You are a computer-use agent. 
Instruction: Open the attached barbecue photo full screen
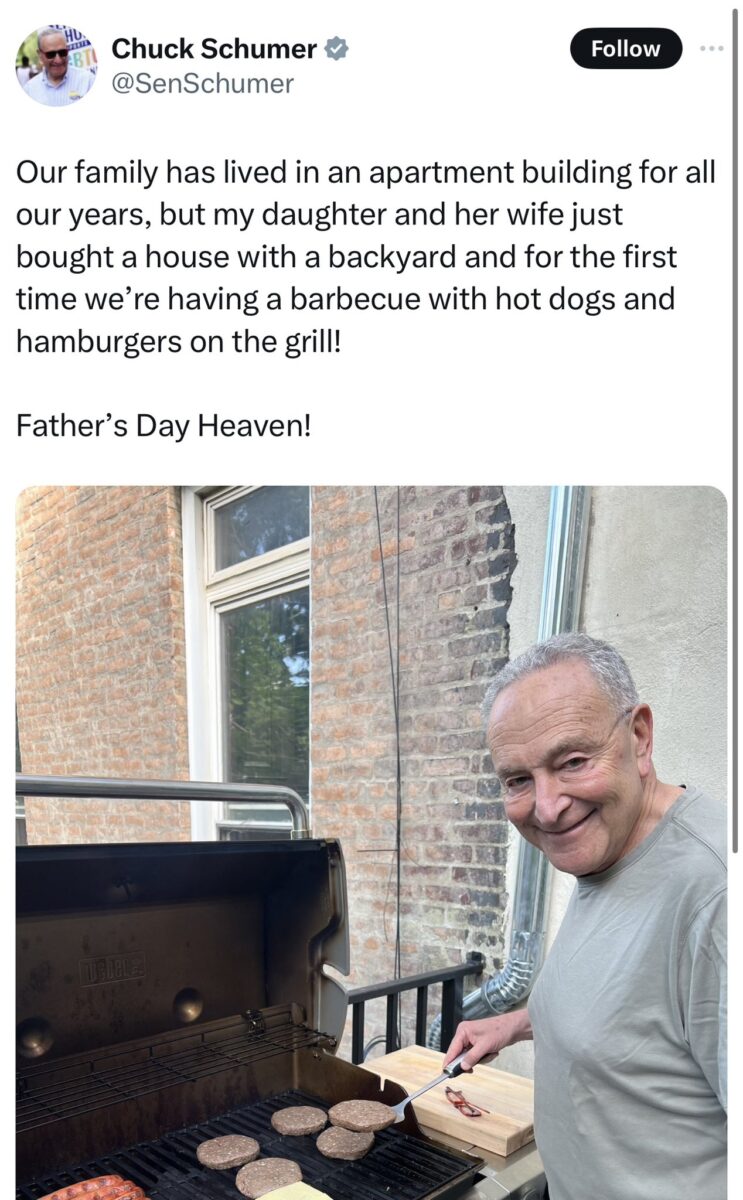tap(370, 840)
